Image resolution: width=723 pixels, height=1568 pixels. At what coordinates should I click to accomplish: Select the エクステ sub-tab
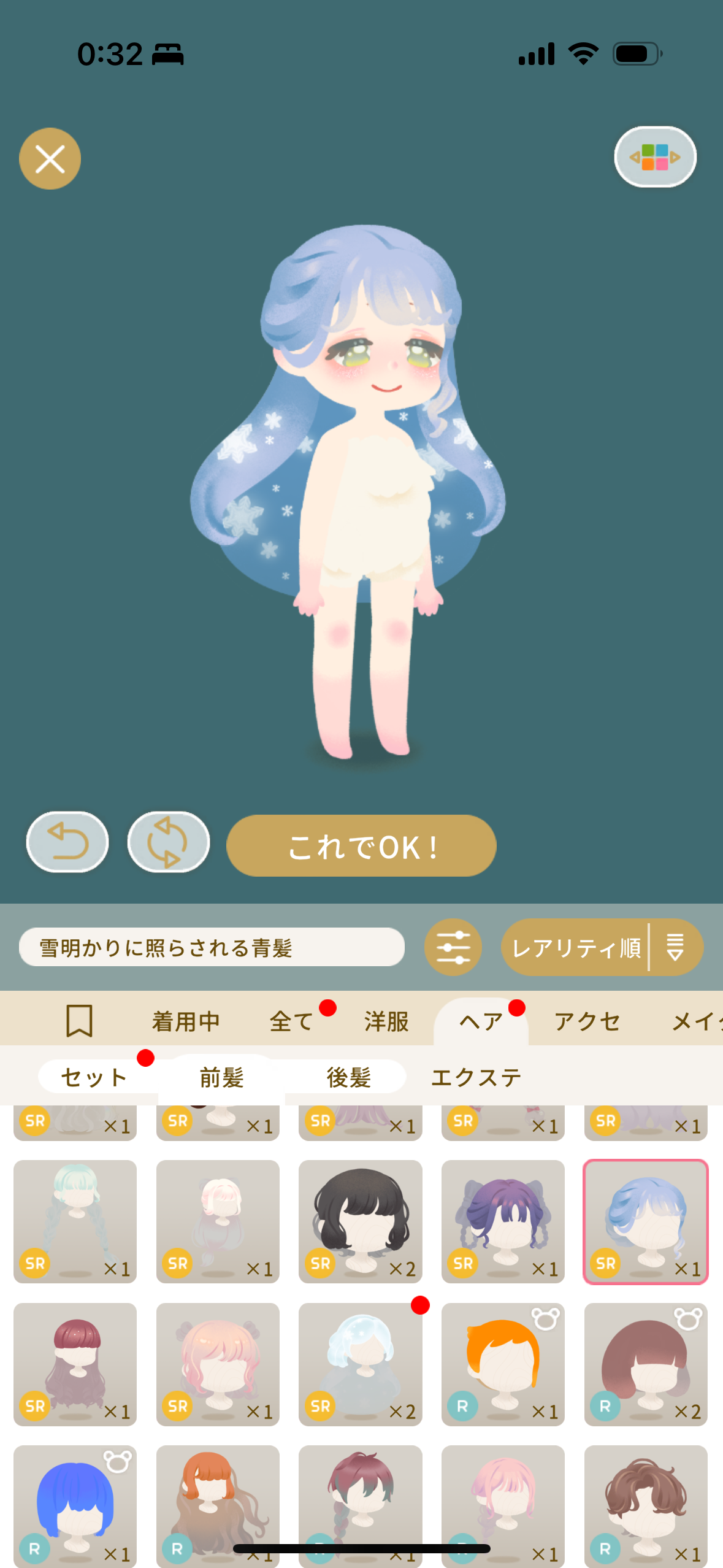point(476,1077)
